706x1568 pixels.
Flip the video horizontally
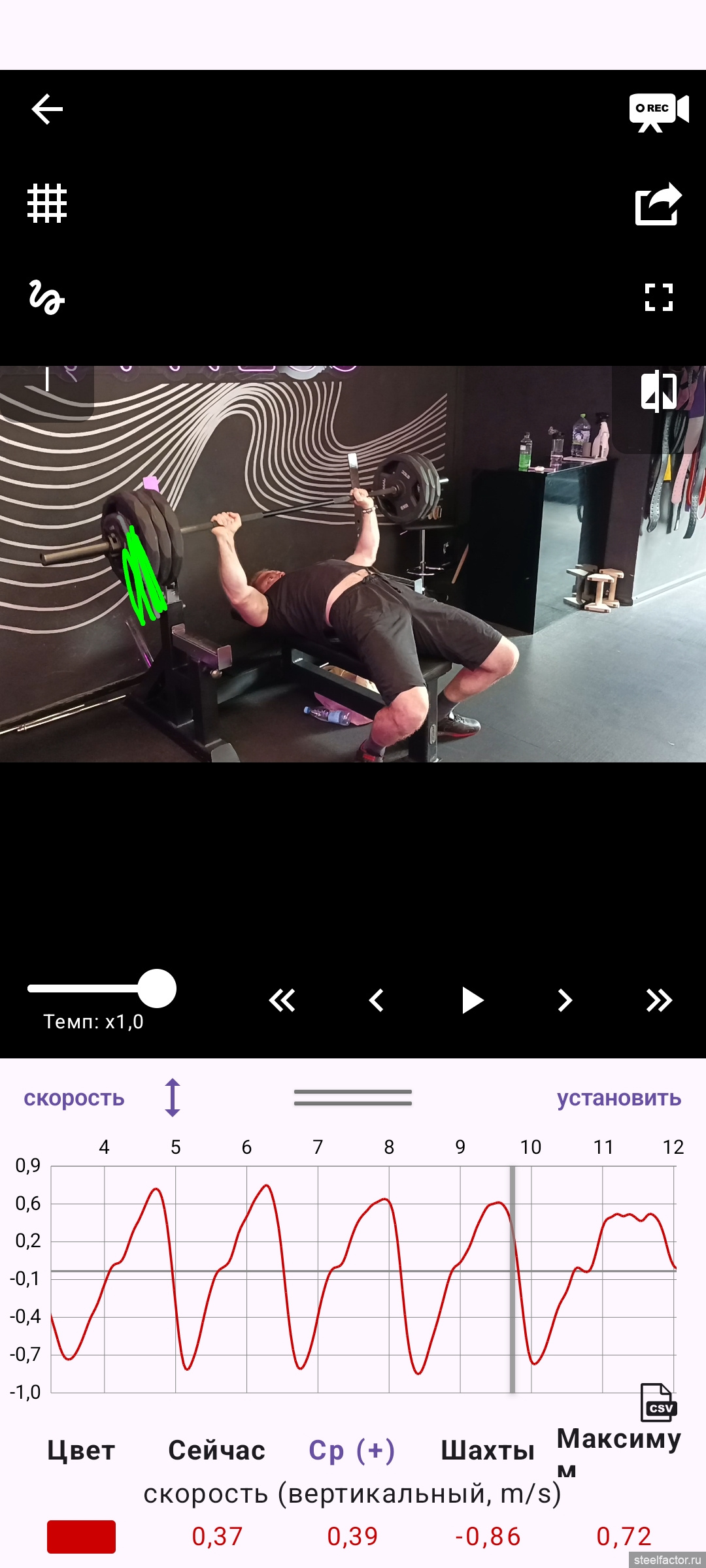tap(658, 392)
